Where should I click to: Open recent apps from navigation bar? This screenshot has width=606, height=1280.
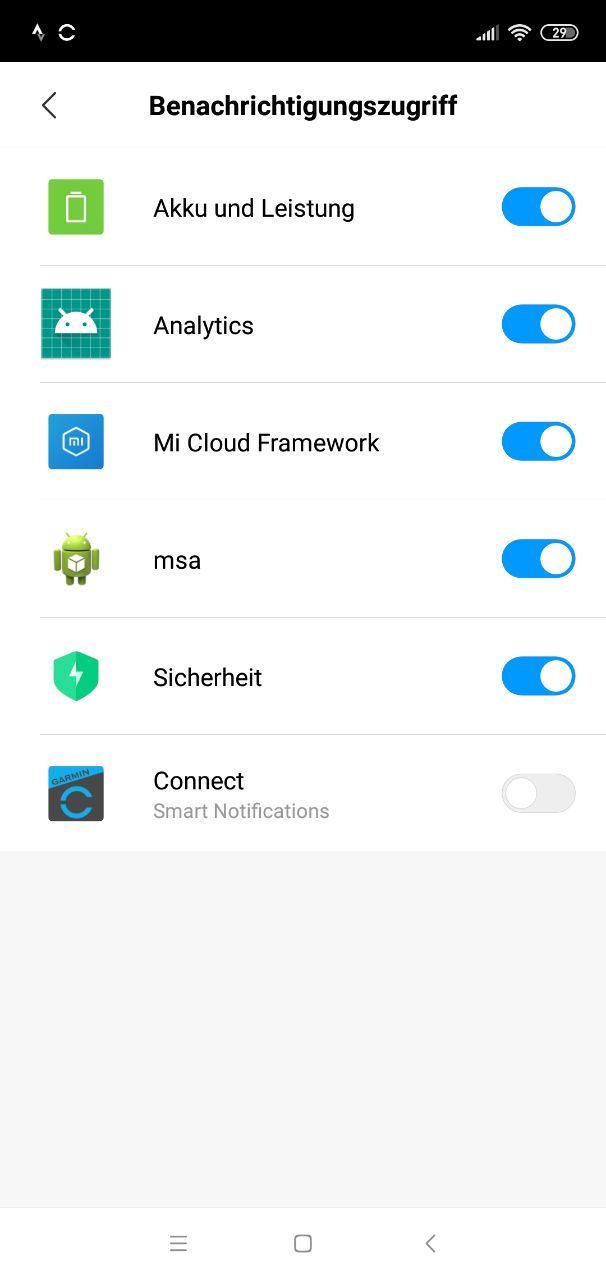(178, 1243)
